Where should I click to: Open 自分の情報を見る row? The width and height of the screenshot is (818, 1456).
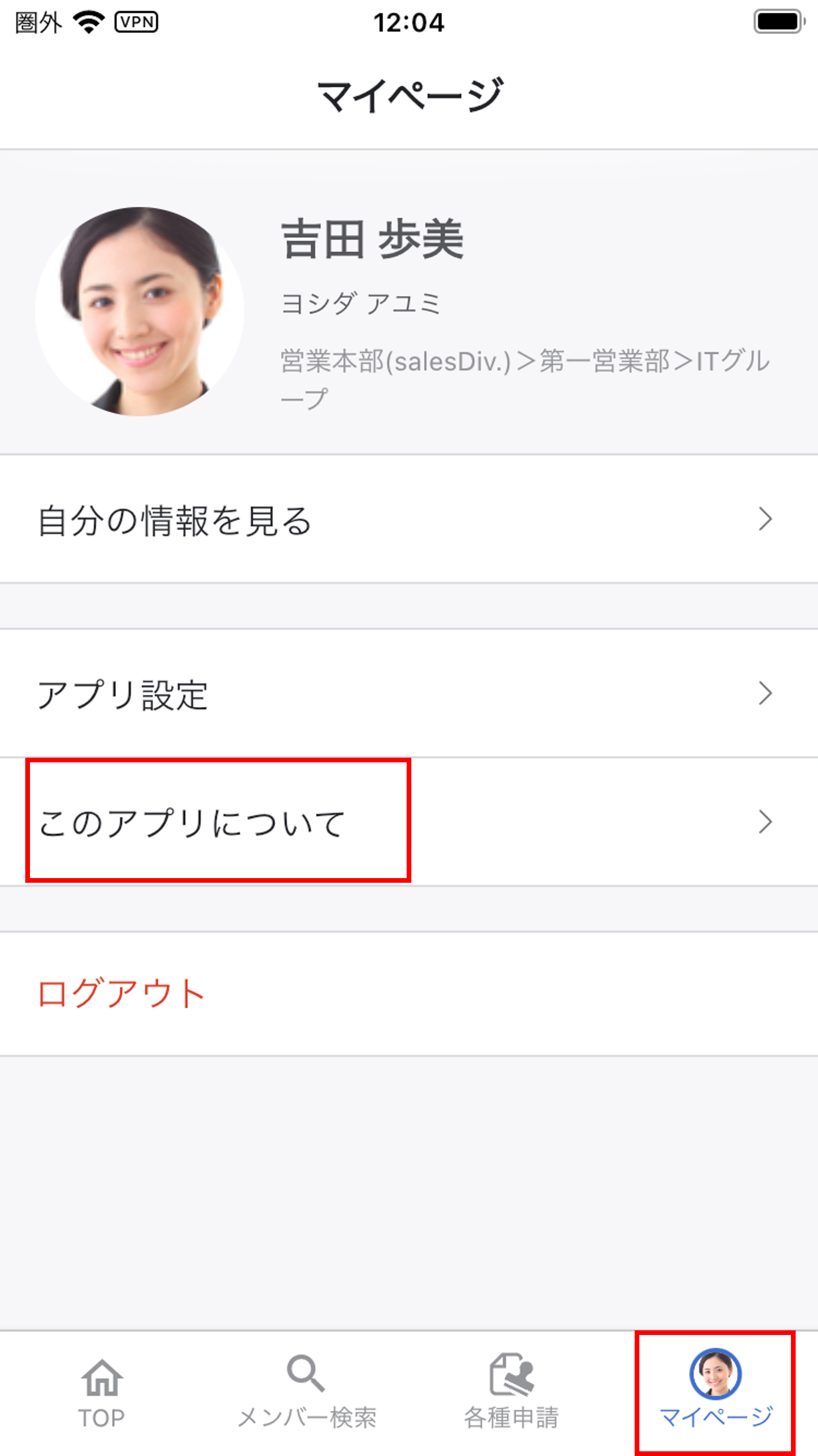tap(409, 520)
